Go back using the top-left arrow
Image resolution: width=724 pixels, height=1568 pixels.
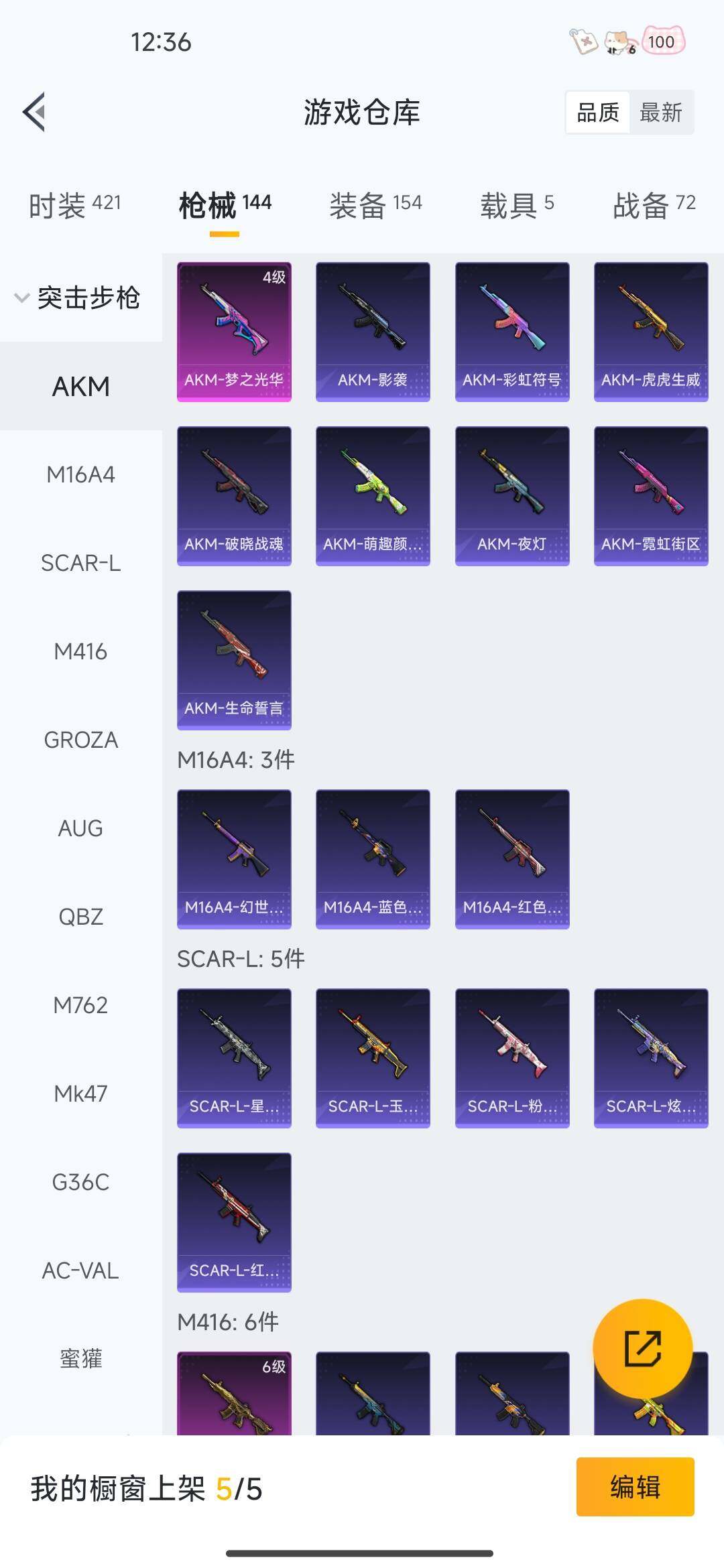tap(35, 112)
